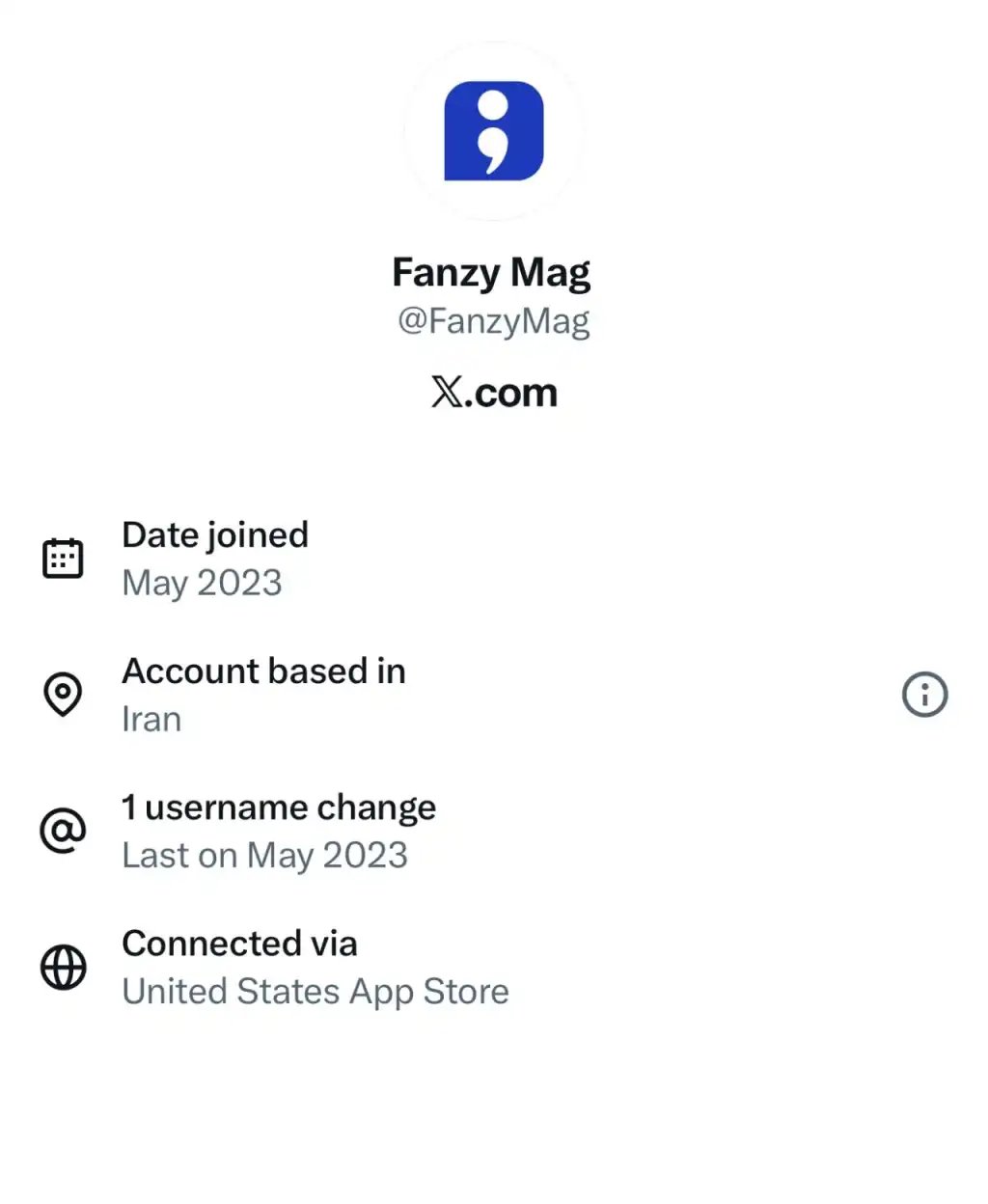Viewport: 988px width, 1204px height.
Task: Click the location pin icon for Account based in
Action: 63,695
